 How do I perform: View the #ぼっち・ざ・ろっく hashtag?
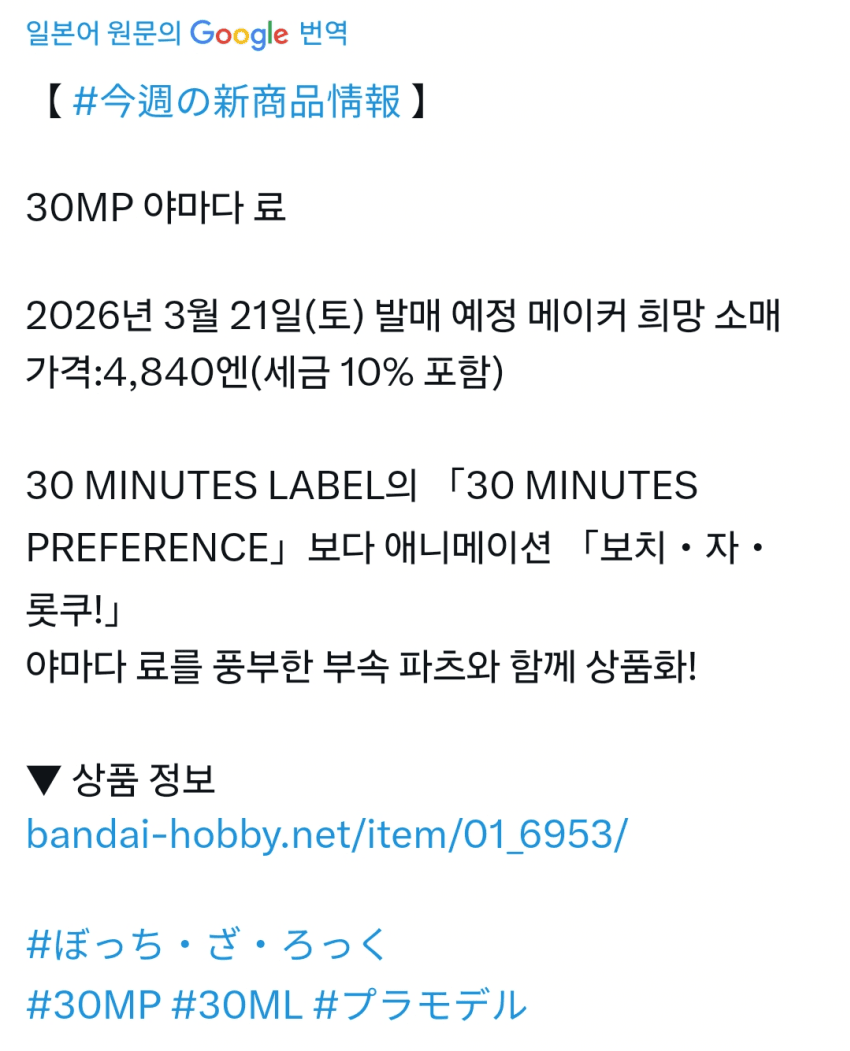click(206, 945)
